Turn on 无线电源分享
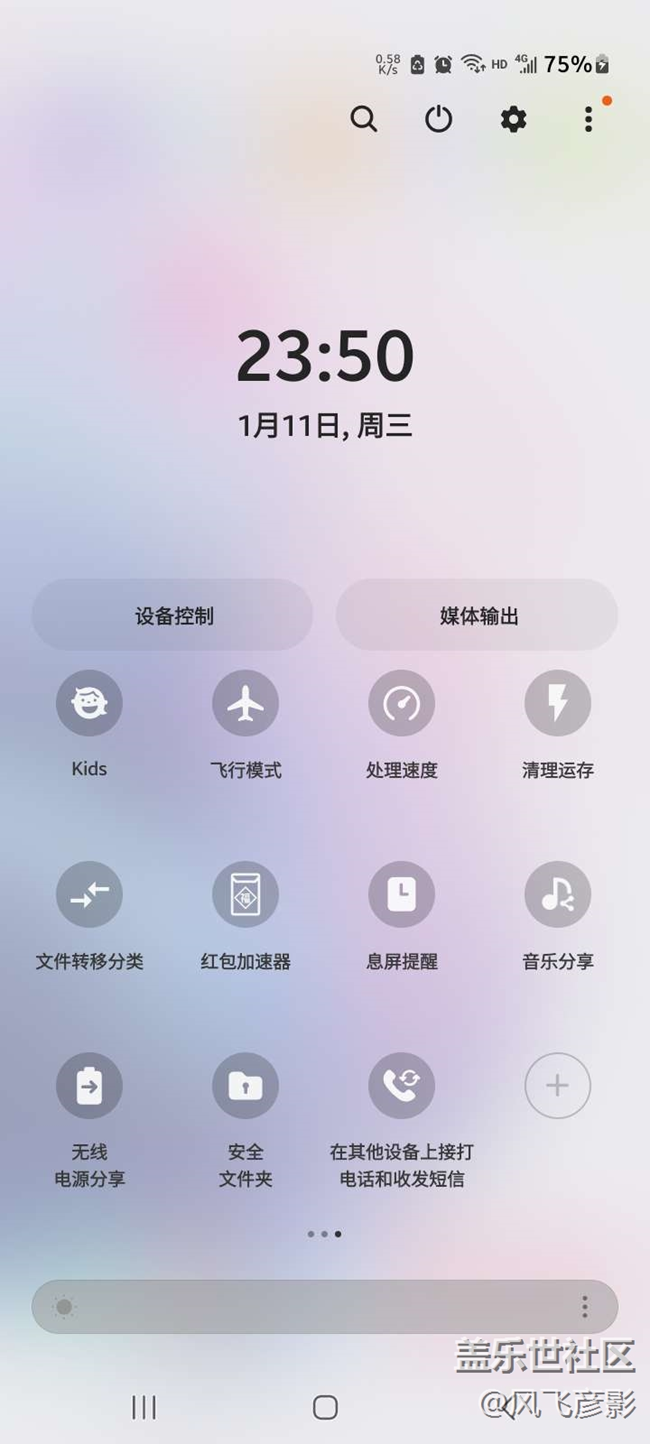Image resolution: width=650 pixels, height=1444 pixels. coord(89,1085)
